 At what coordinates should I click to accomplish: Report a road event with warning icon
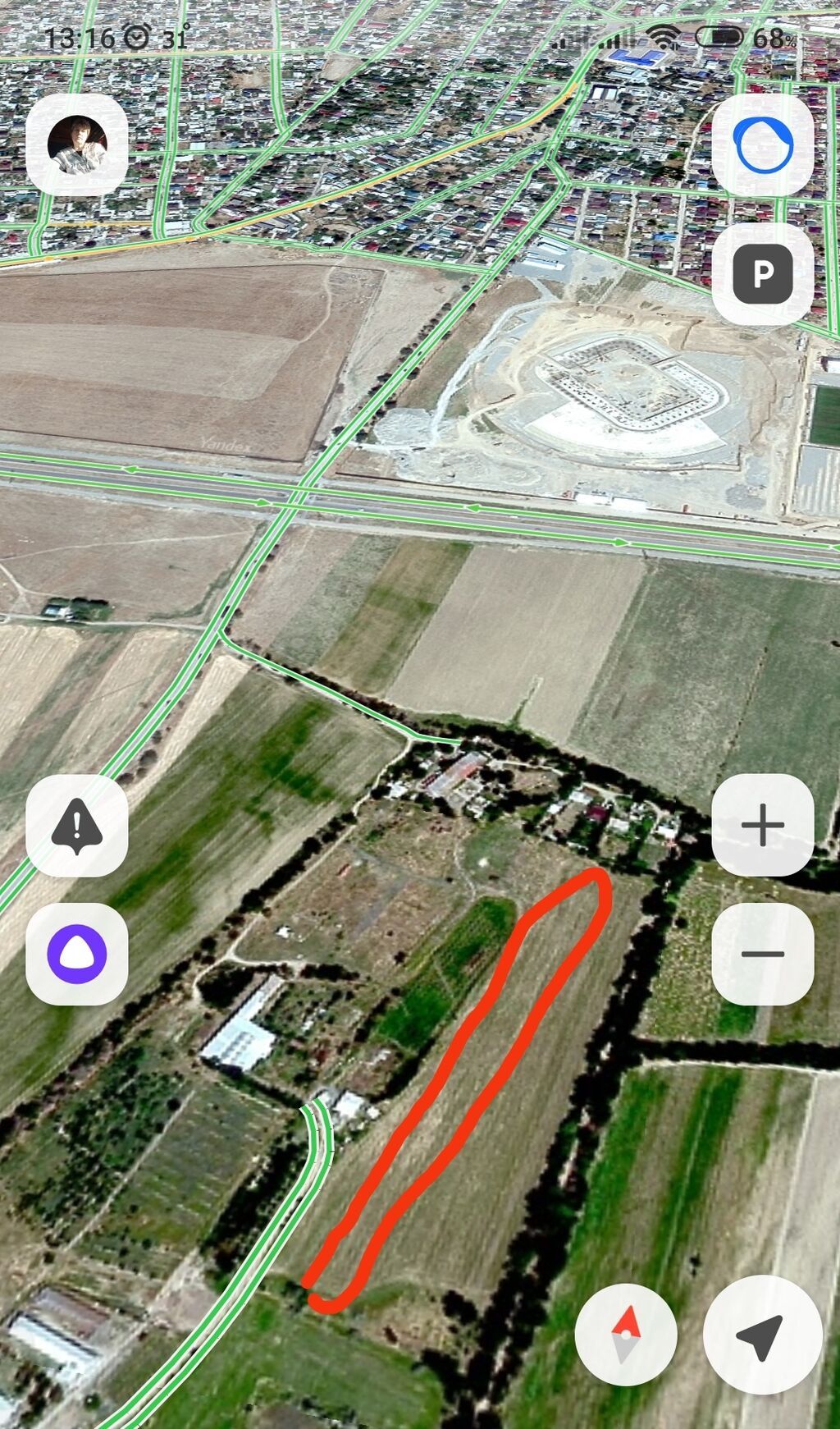click(x=76, y=825)
